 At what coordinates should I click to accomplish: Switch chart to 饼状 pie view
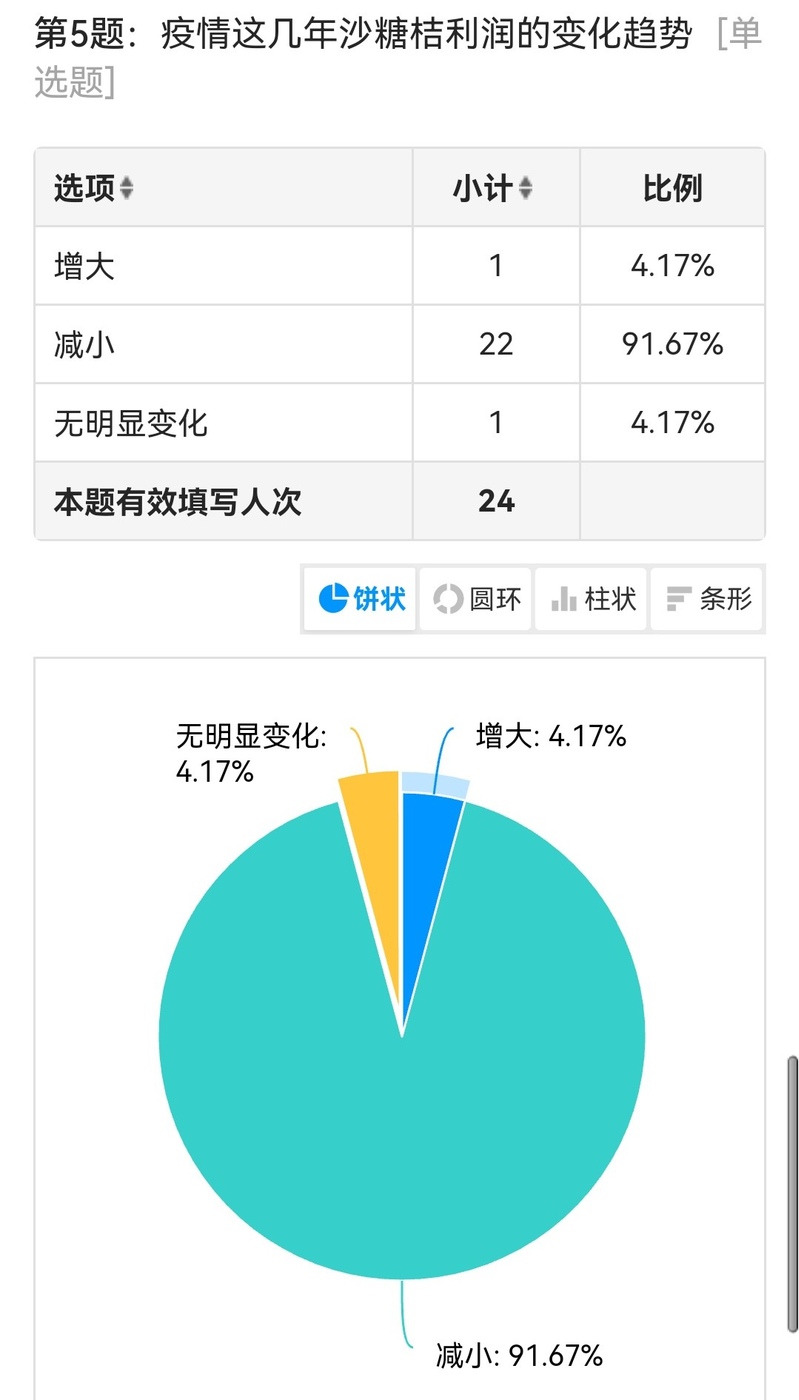tap(361, 598)
